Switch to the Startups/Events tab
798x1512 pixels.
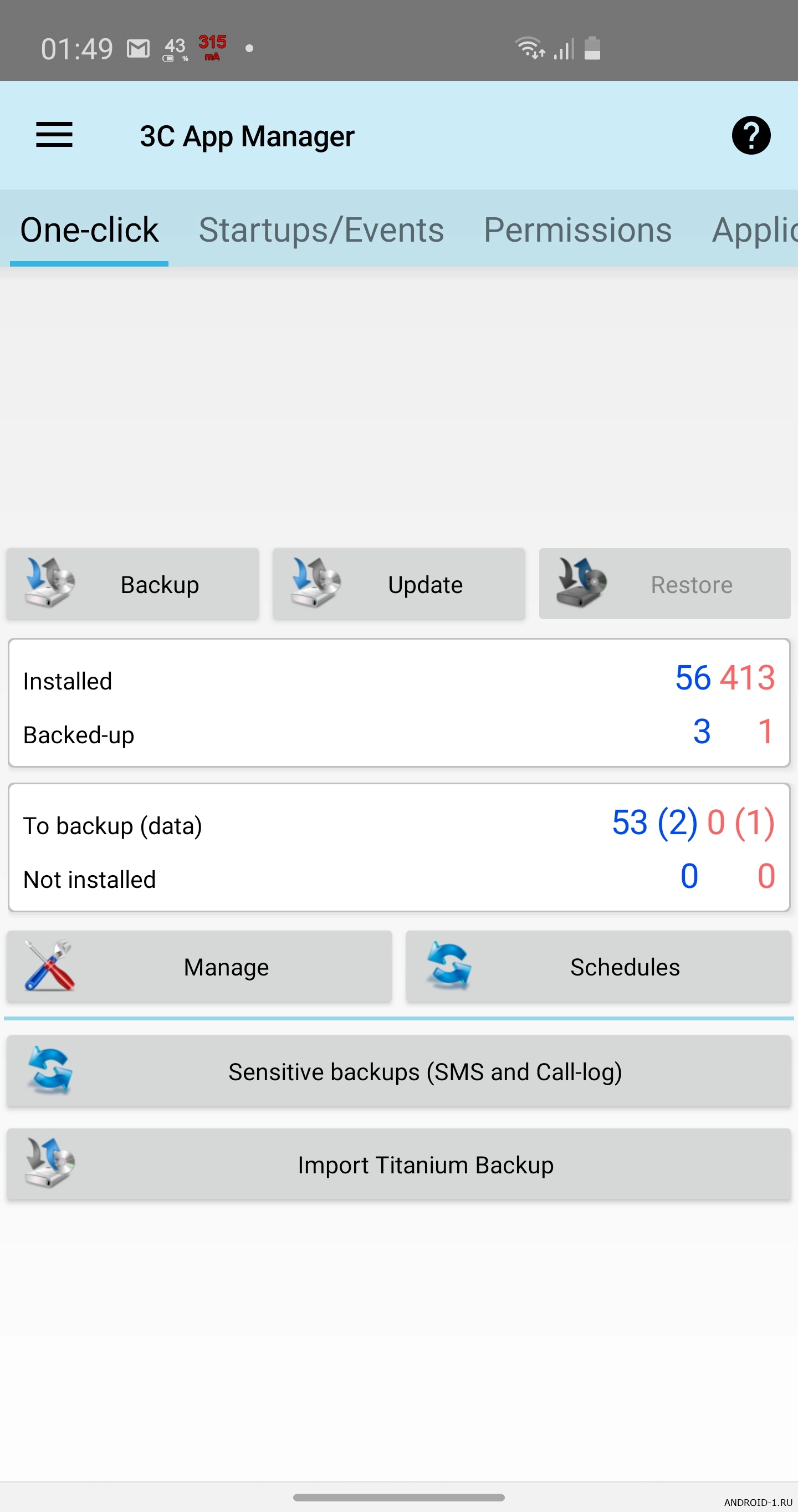coord(321,229)
